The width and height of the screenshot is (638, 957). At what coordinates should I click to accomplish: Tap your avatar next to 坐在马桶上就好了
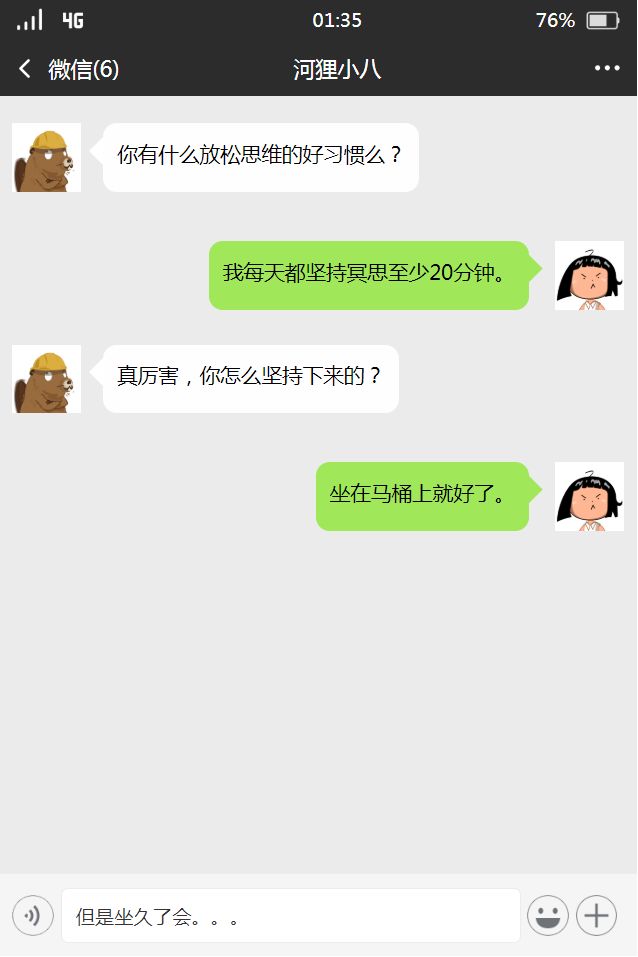pos(589,496)
